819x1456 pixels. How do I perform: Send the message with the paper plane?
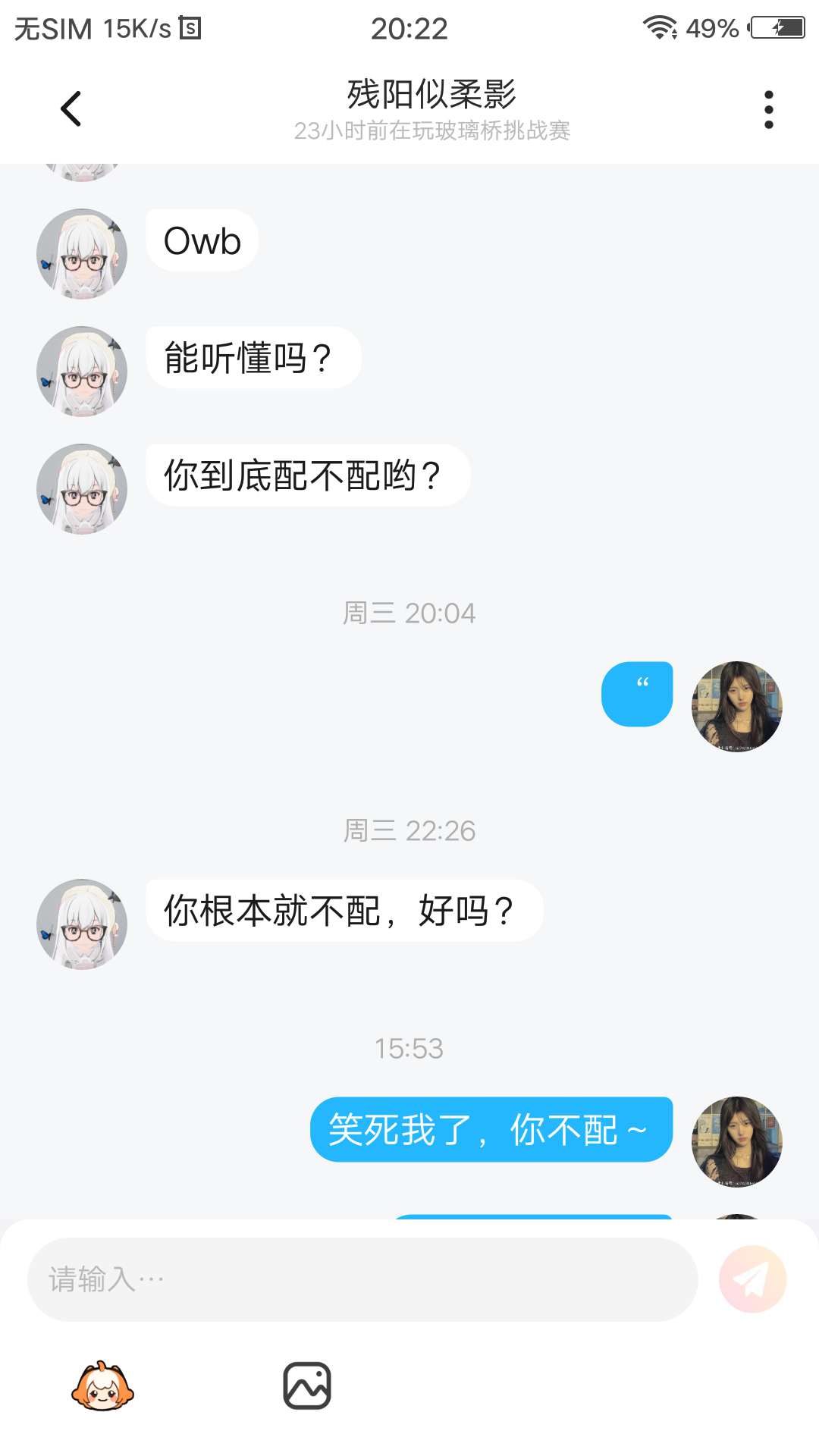point(752,1279)
